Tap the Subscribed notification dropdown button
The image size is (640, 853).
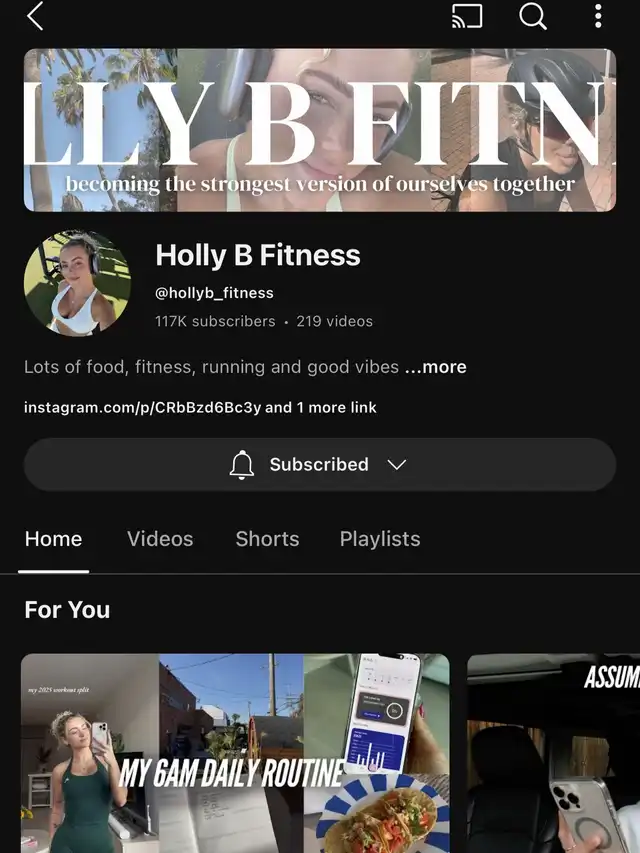point(319,464)
